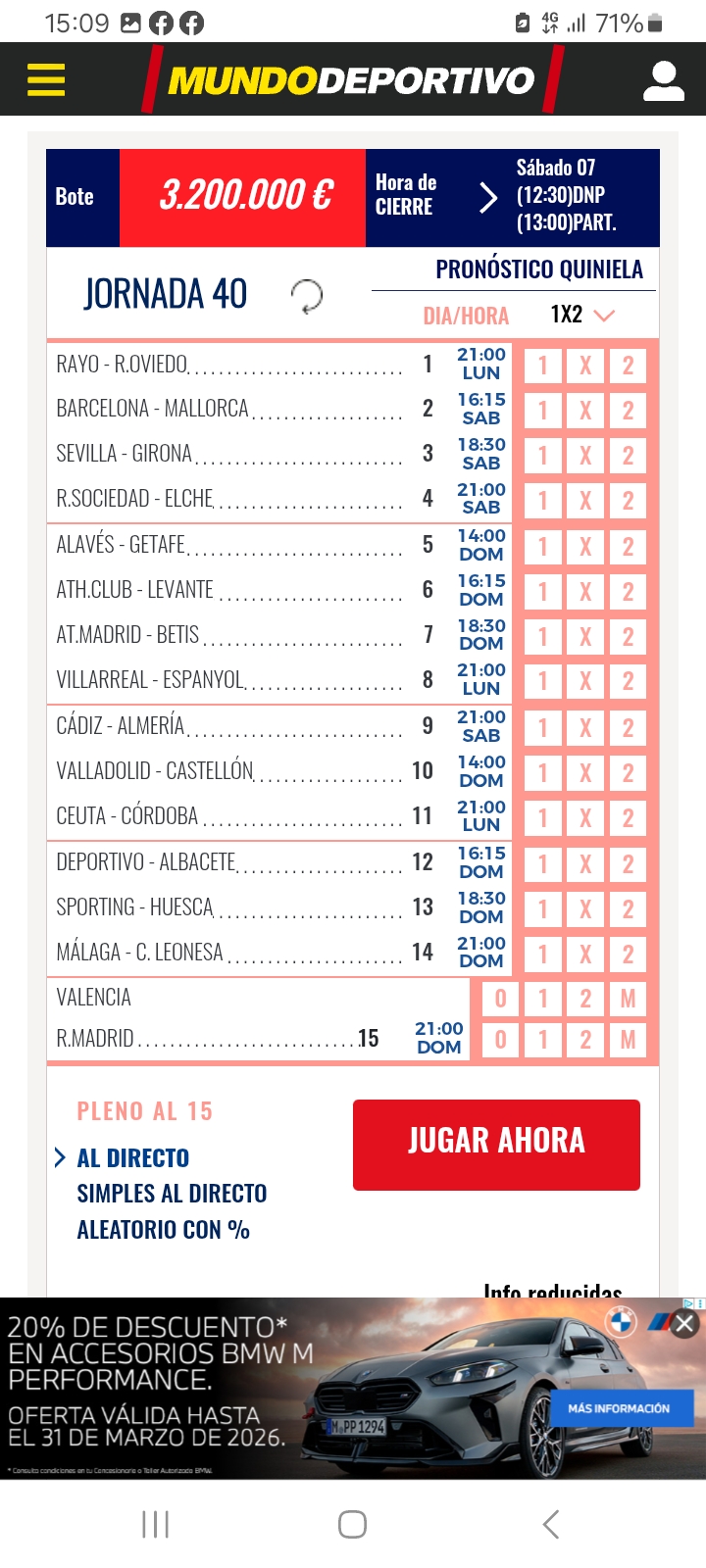Image resolution: width=706 pixels, height=1568 pixels.
Task: Close the BMW ad banner
Action: 684,1324
